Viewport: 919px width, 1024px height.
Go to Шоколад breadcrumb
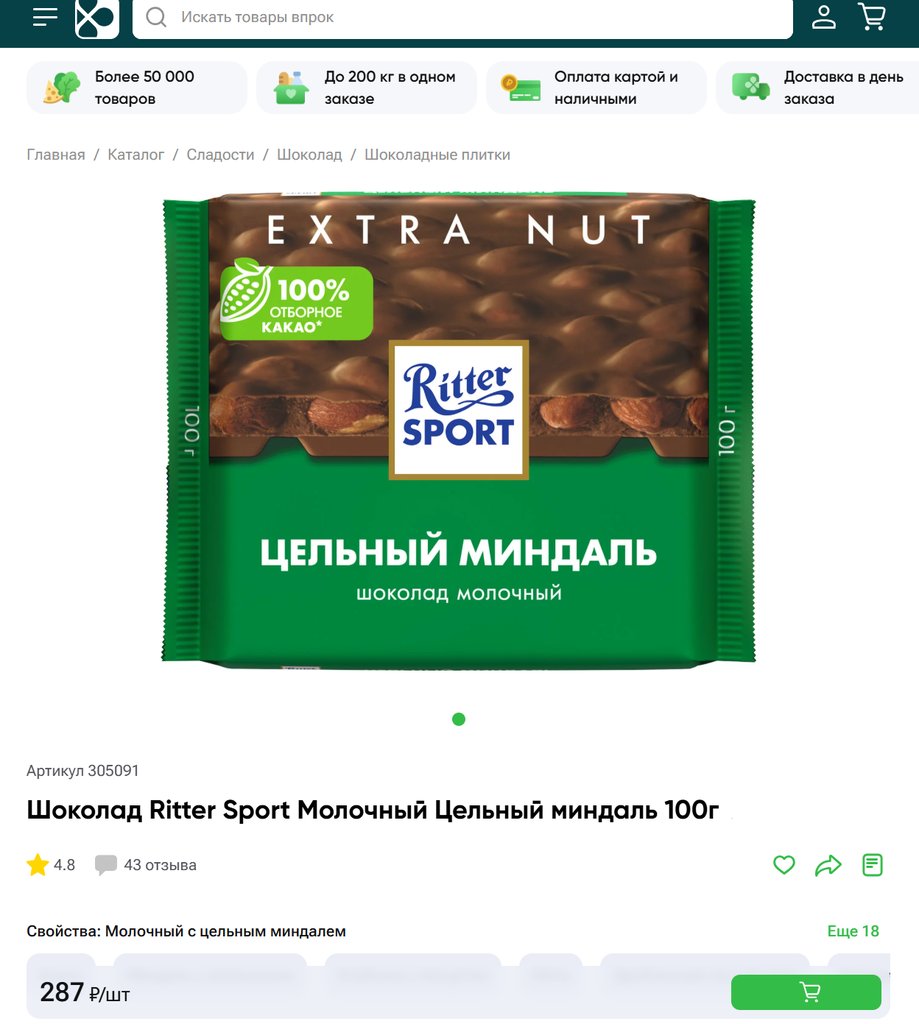click(x=309, y=155)
